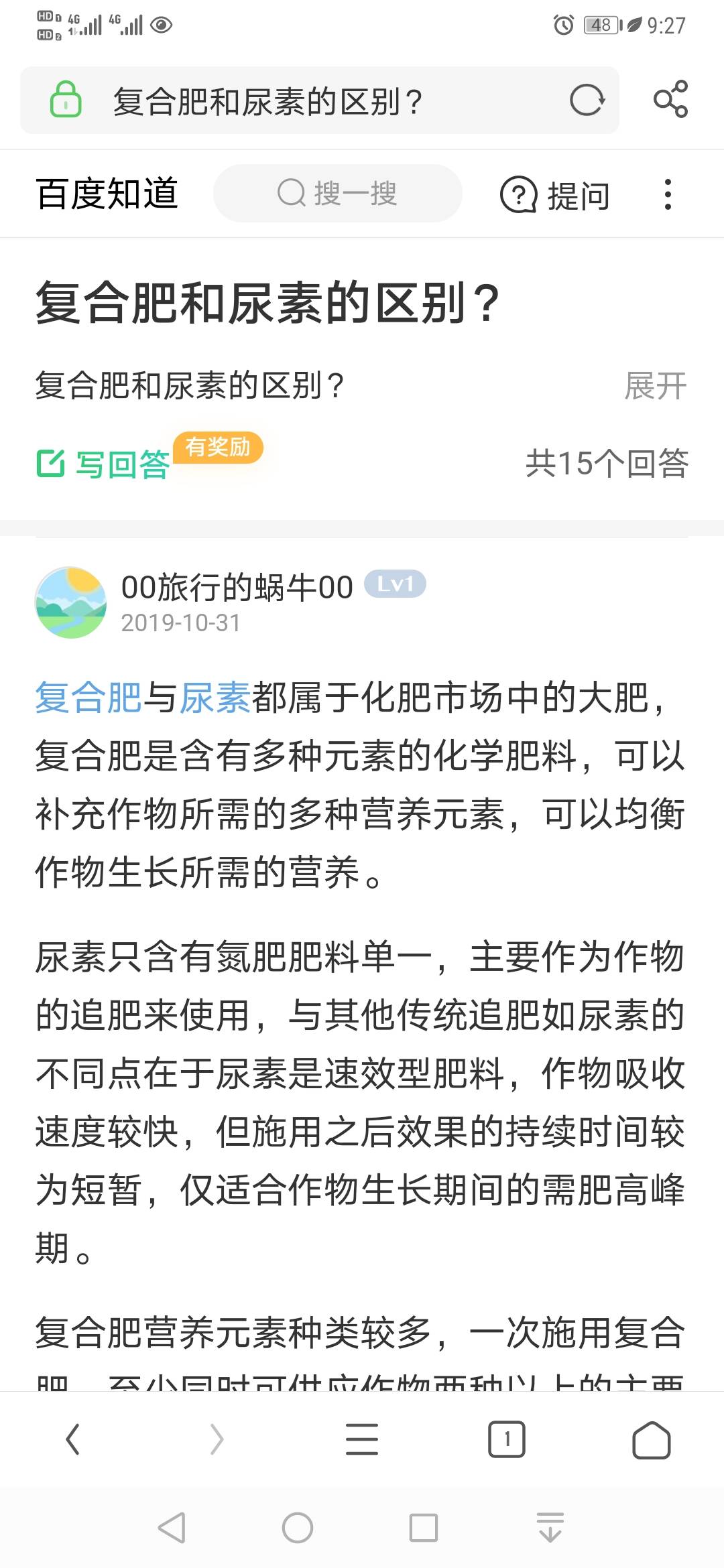
Task: Open the profile of 00旅行的蜗牛00
Action: click(x=237, y=587)
